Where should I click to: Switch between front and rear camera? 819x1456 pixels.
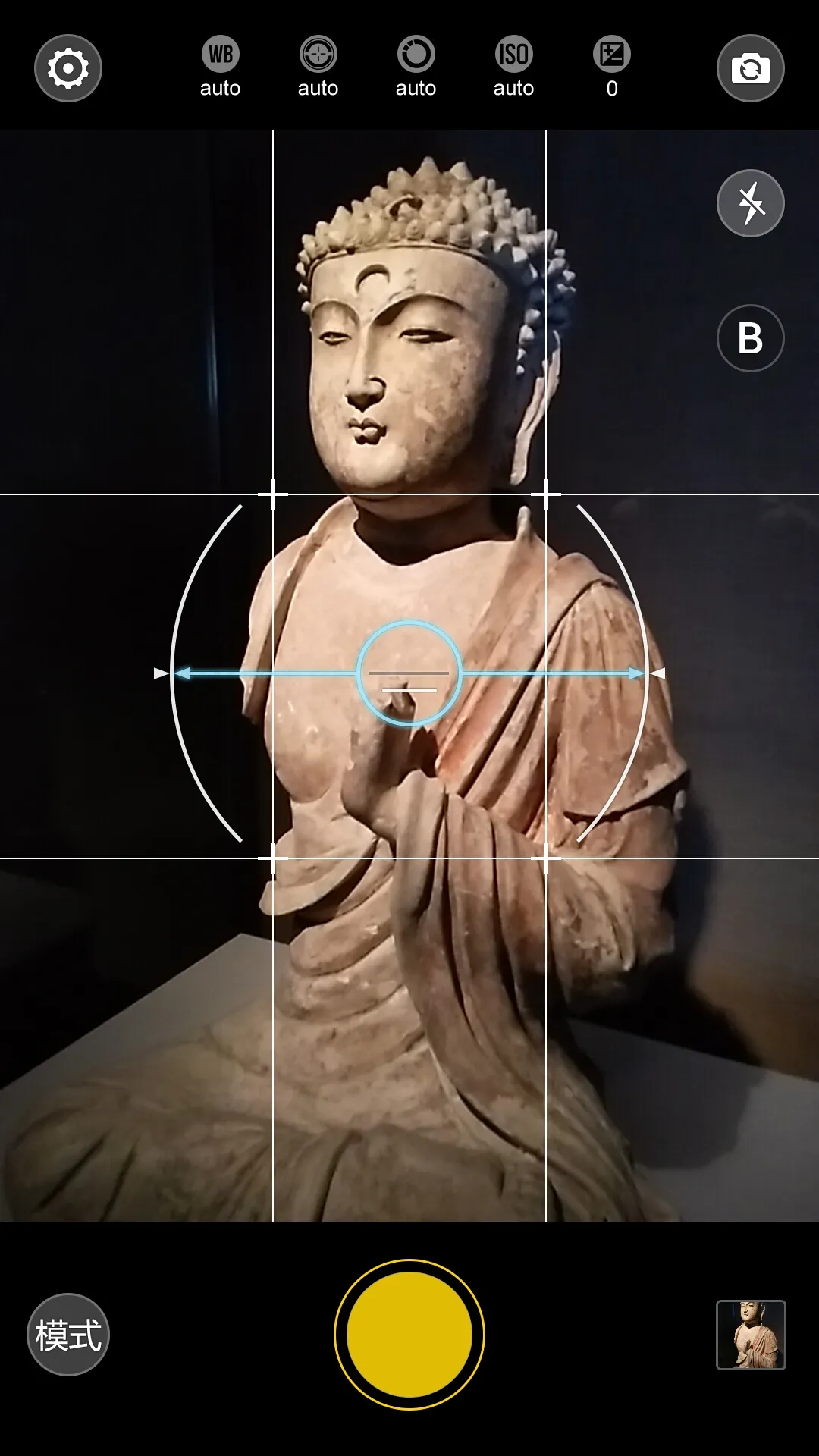(750, 68)
